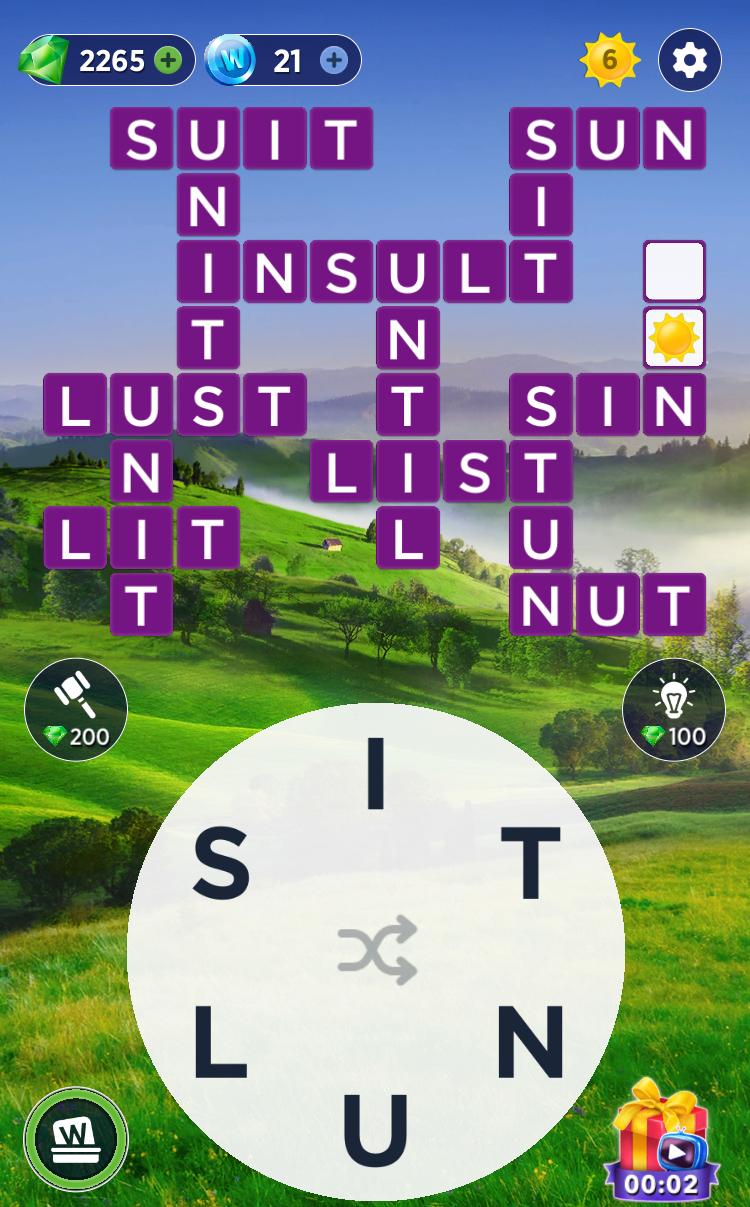This screenshot has width=750, height=1207.
Task: Use the lightbulb hint for 100 gems
Action: point(673,708)
